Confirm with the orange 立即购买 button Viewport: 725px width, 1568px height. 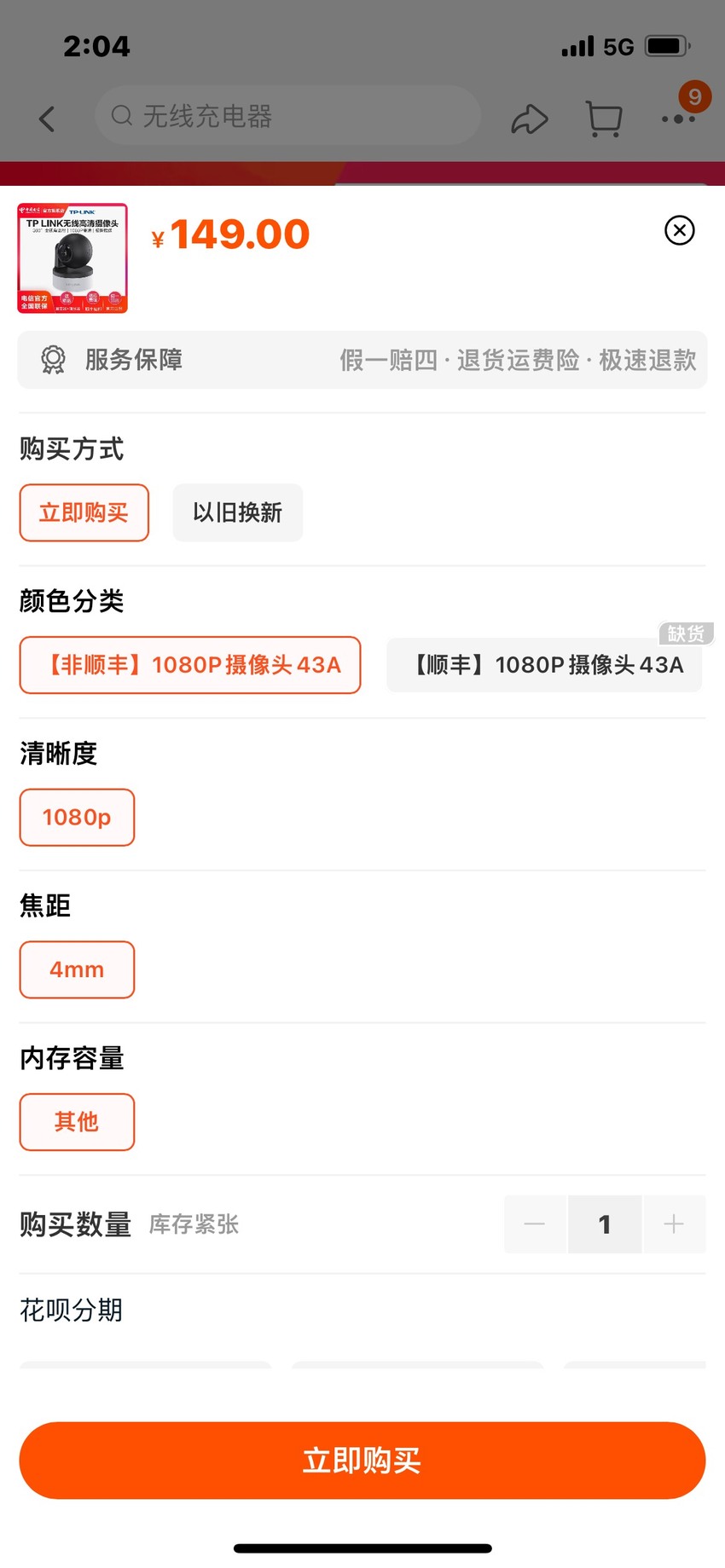click(x=362, y=1461)
